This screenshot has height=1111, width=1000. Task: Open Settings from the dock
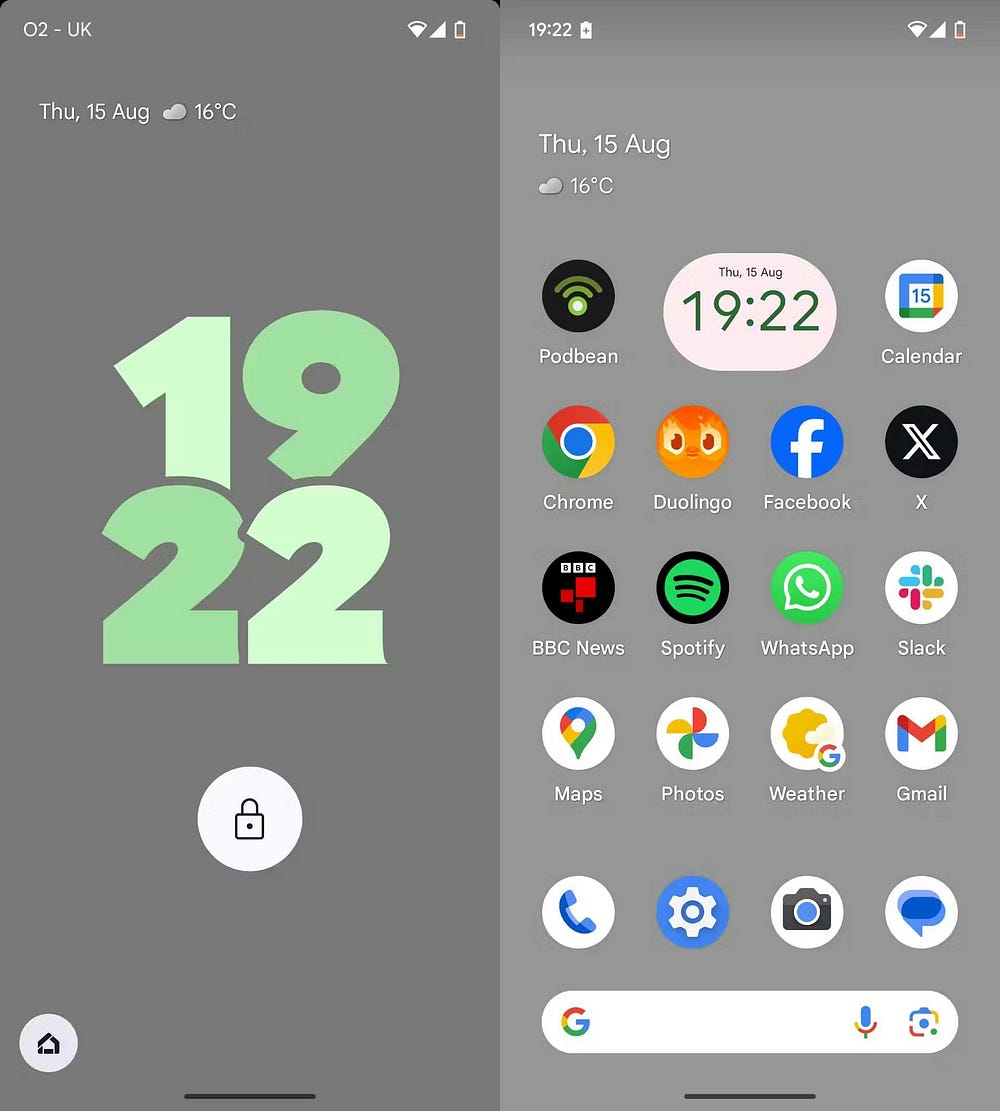(x=692, y=912)
